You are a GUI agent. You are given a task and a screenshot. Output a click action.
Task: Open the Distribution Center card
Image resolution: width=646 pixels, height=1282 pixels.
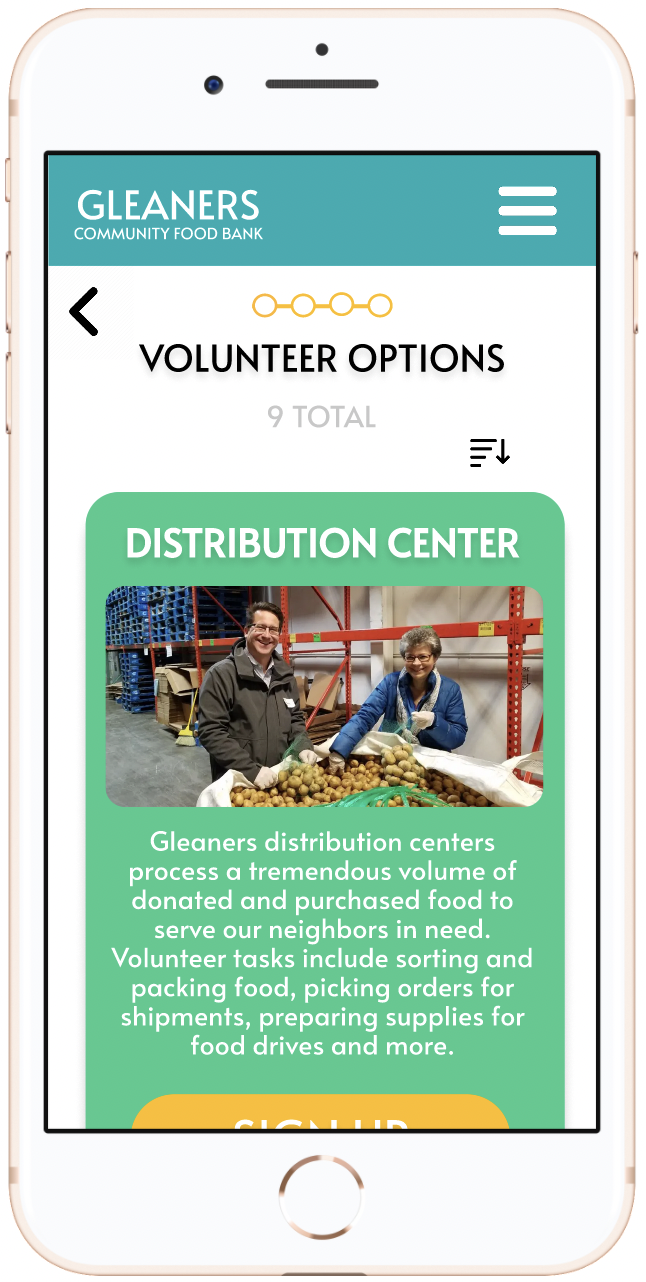(323, 543)
